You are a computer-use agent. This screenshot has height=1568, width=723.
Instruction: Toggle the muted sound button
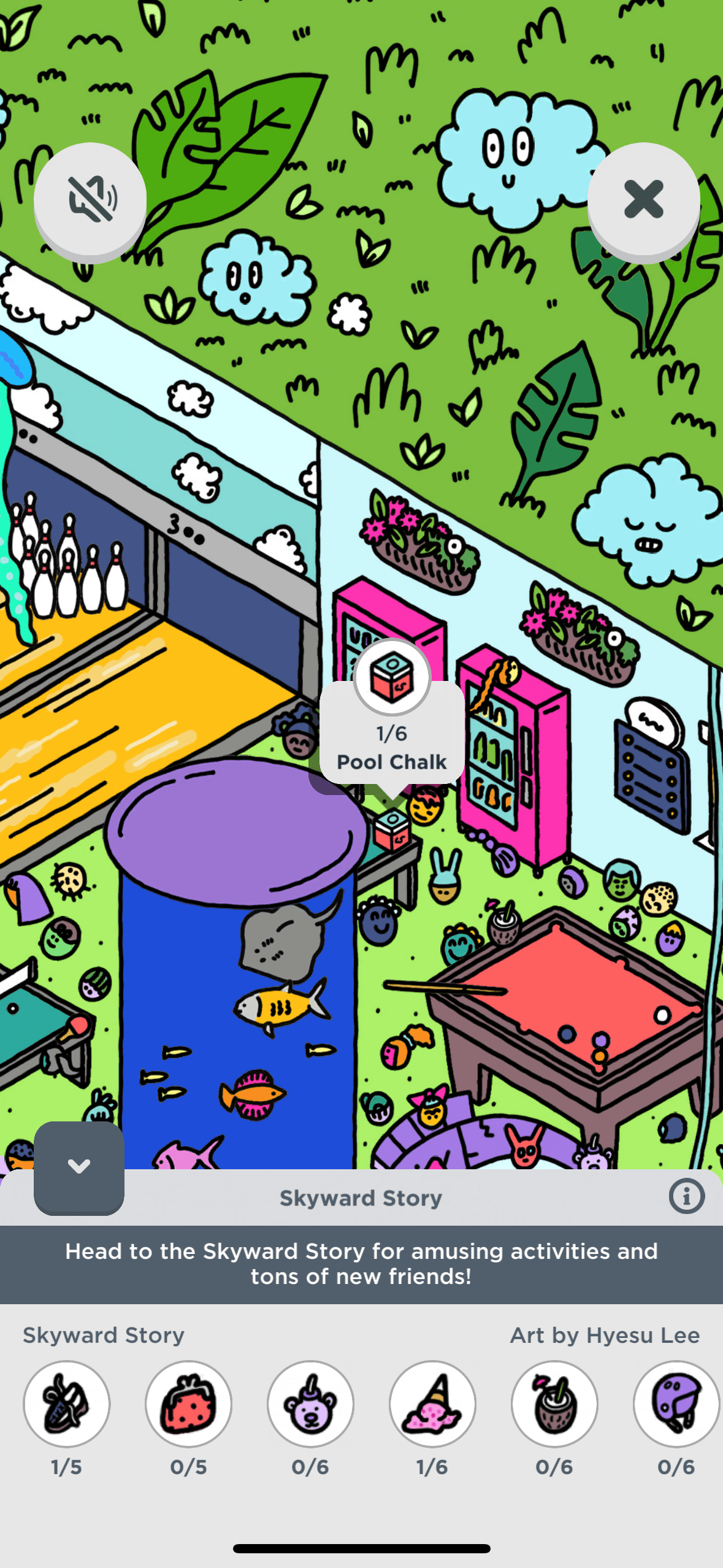pyautogui.click(x=90, y=199)
